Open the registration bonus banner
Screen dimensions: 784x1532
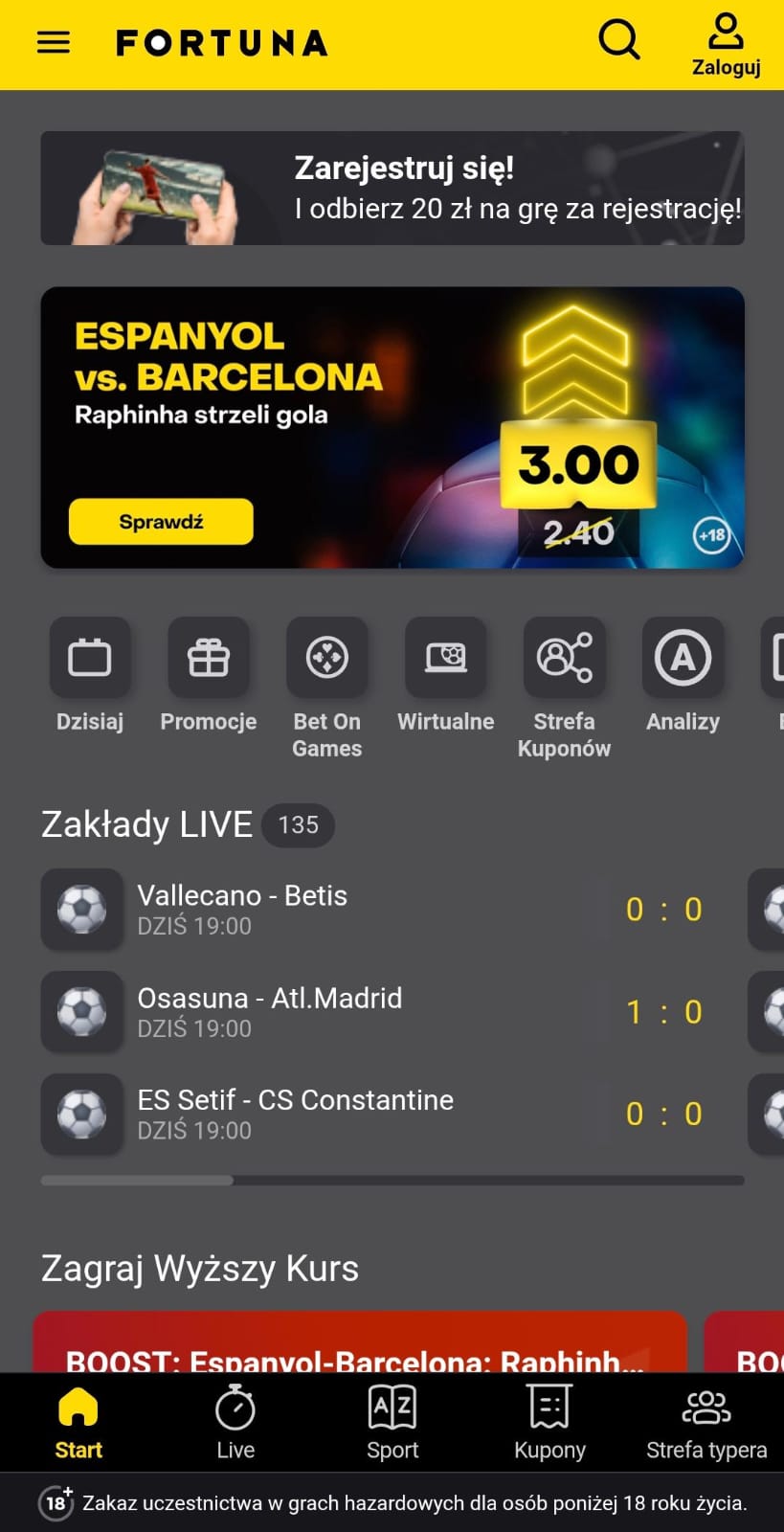(392, 188)
